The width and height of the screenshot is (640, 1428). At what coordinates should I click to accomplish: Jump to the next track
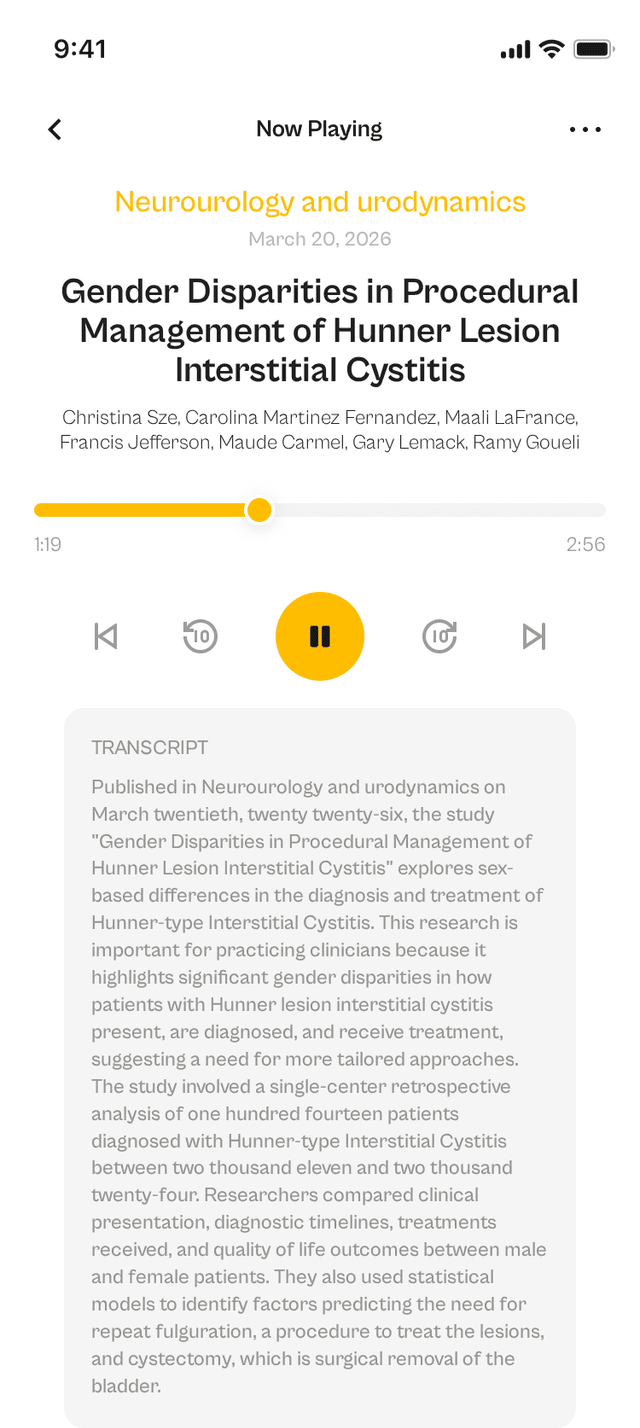pyautogui.click(x=534, y=636)
